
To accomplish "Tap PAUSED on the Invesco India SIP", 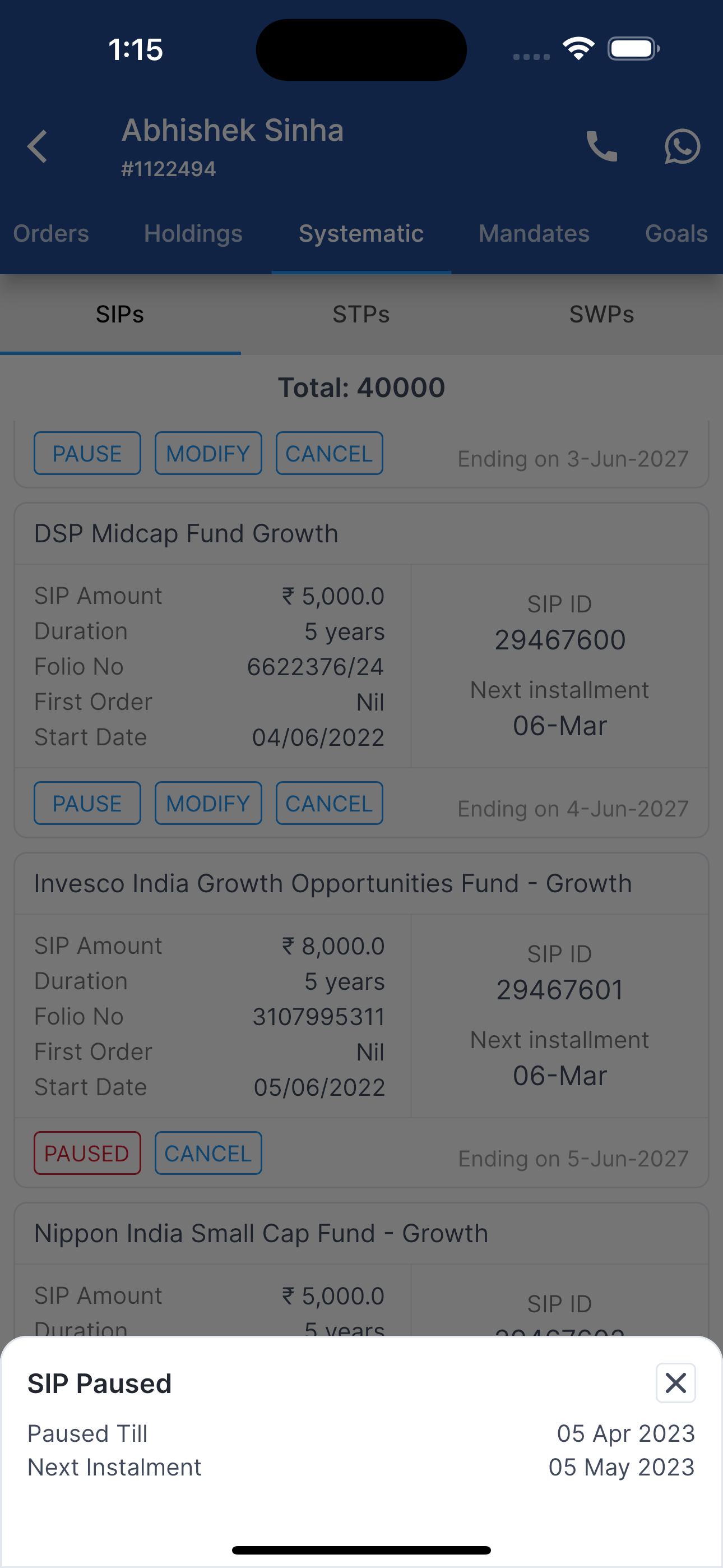I will pyautogui.click(x=87, y=1154).
